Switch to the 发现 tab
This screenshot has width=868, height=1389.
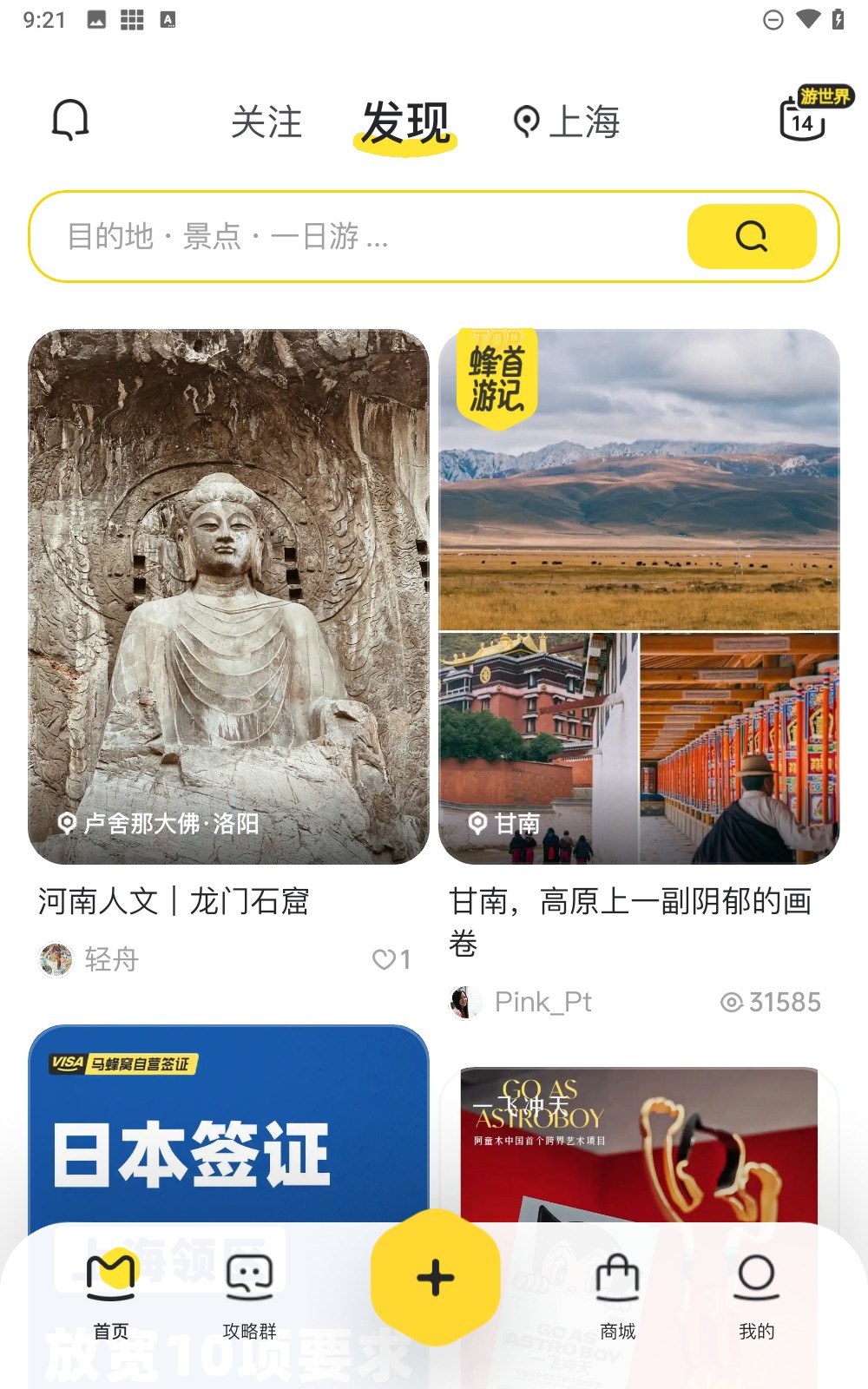click(x=406, y=122)
